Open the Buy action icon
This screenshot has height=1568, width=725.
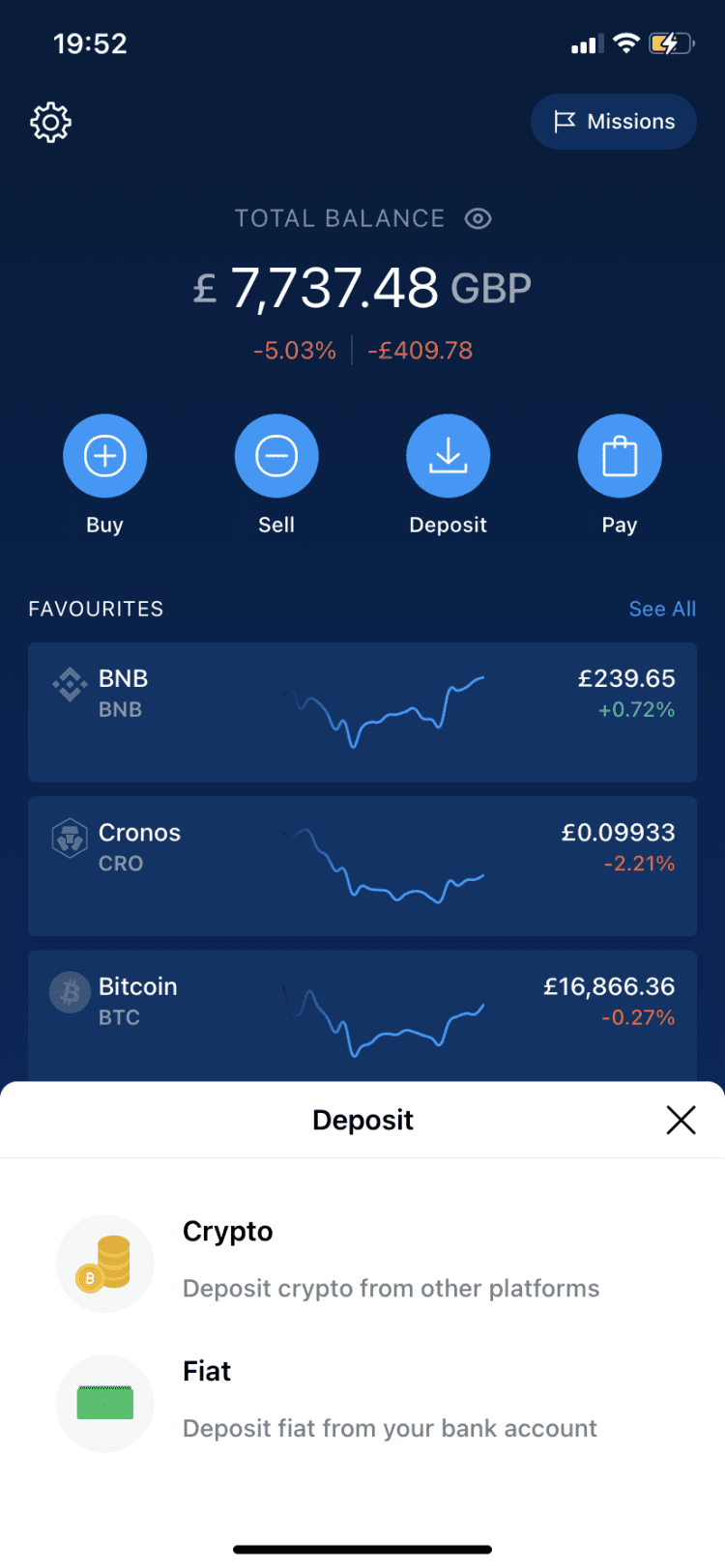point(104,455)
